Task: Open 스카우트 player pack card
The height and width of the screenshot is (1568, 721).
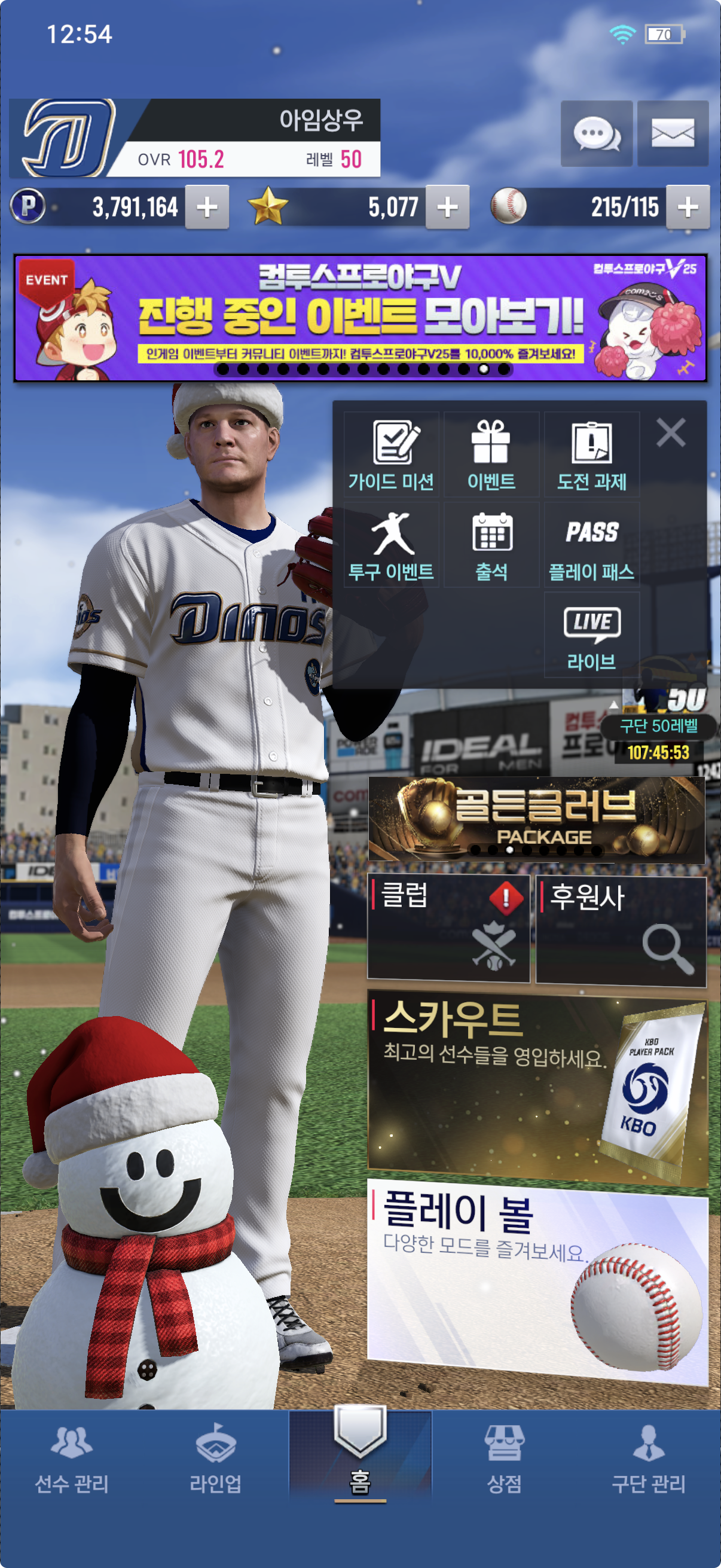Action: click(x=537, y=1090)
